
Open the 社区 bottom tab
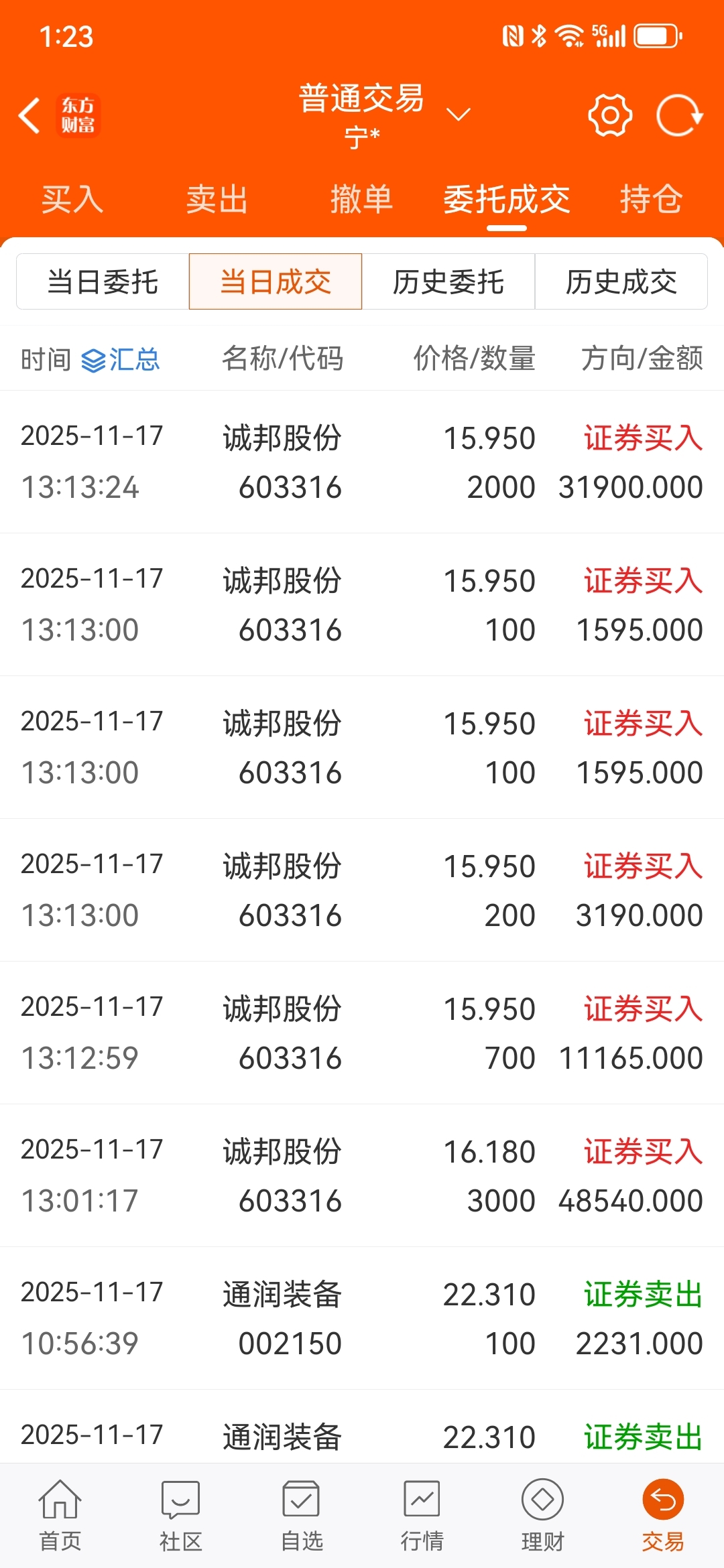[181, 1516]
